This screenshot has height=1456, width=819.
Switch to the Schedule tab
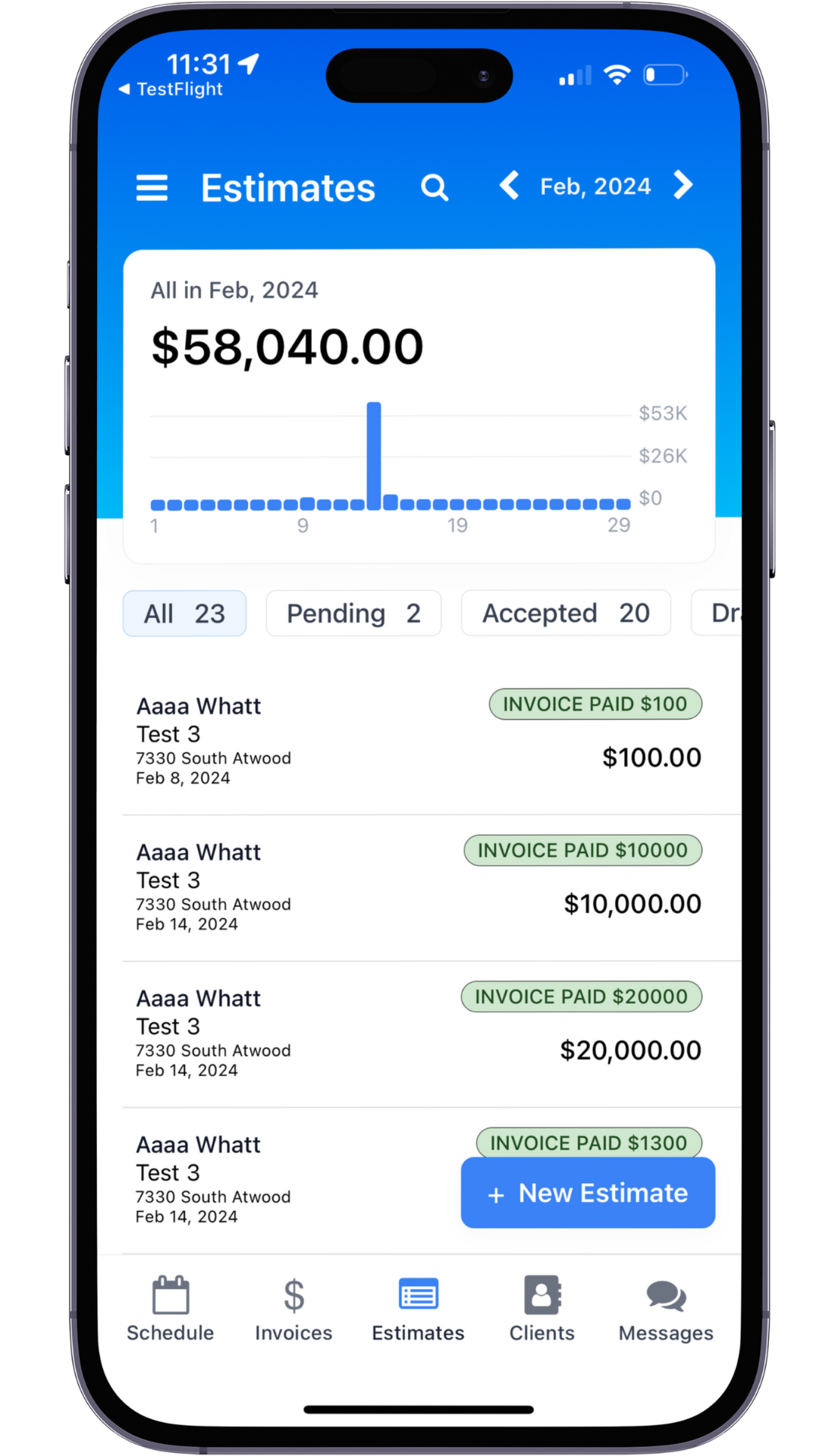click(171, 1309)
